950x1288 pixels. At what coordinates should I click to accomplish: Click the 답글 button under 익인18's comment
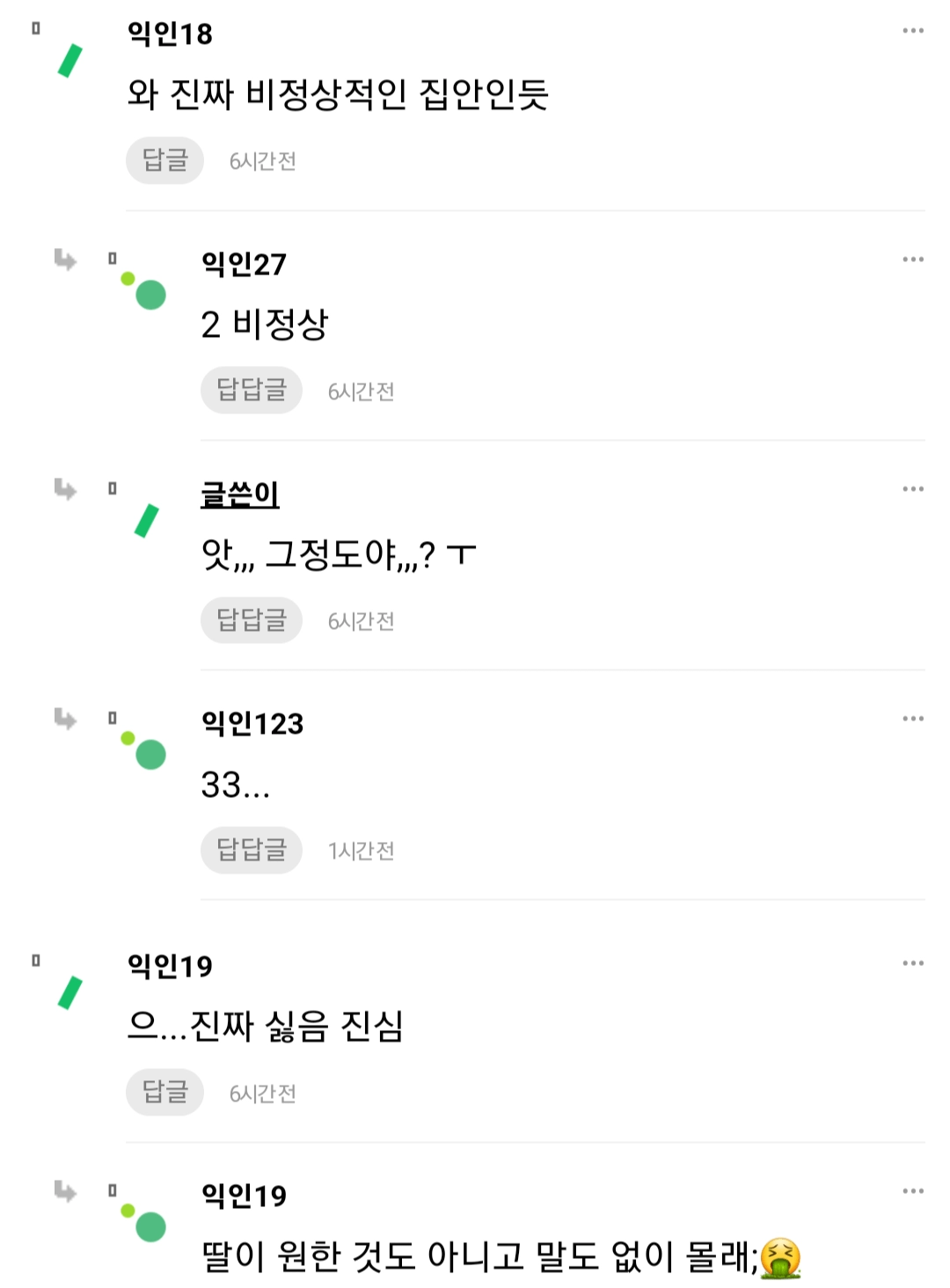(164, 159)
